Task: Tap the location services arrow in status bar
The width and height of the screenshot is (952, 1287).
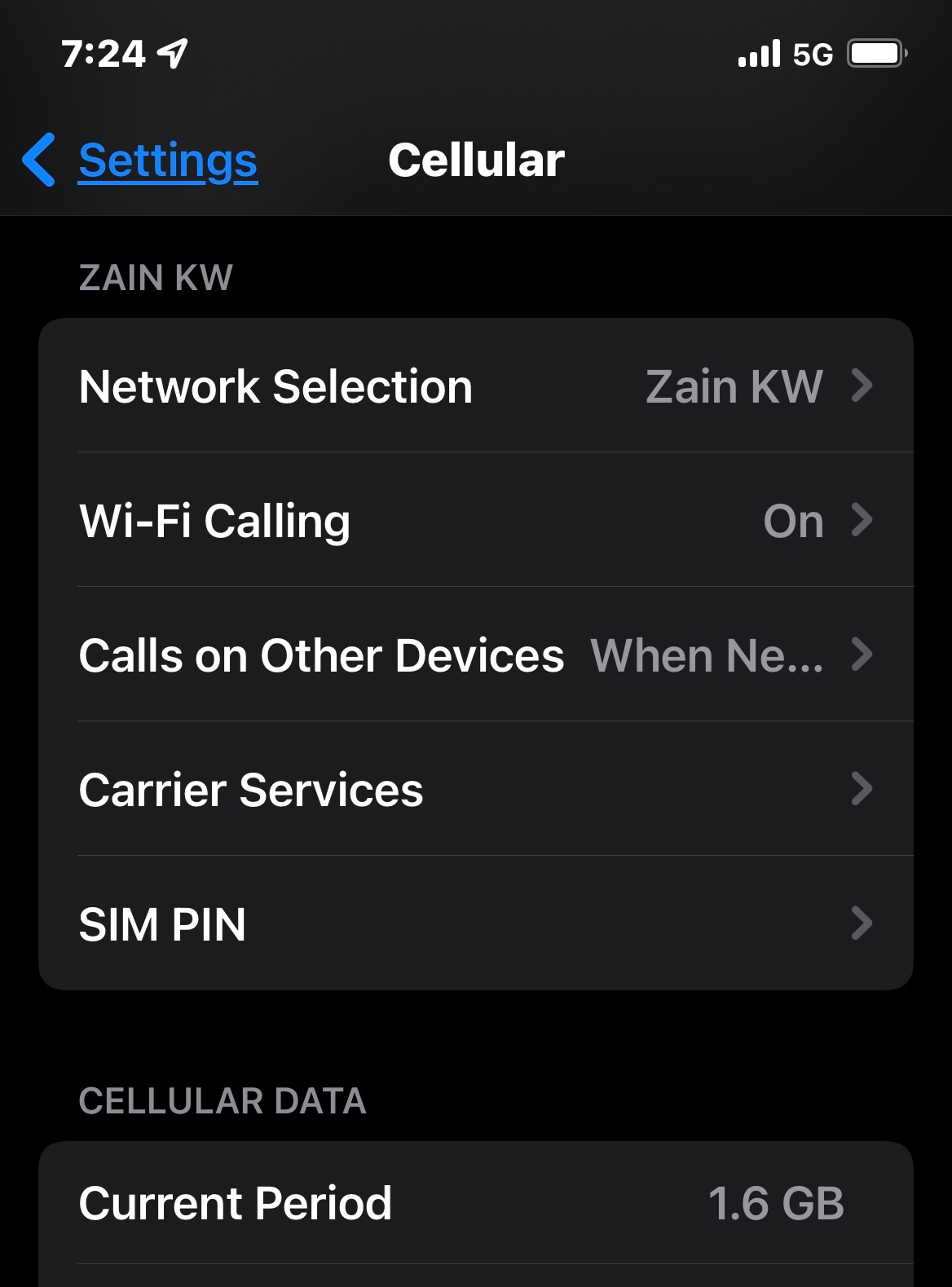Action: [x=171, y=54]
